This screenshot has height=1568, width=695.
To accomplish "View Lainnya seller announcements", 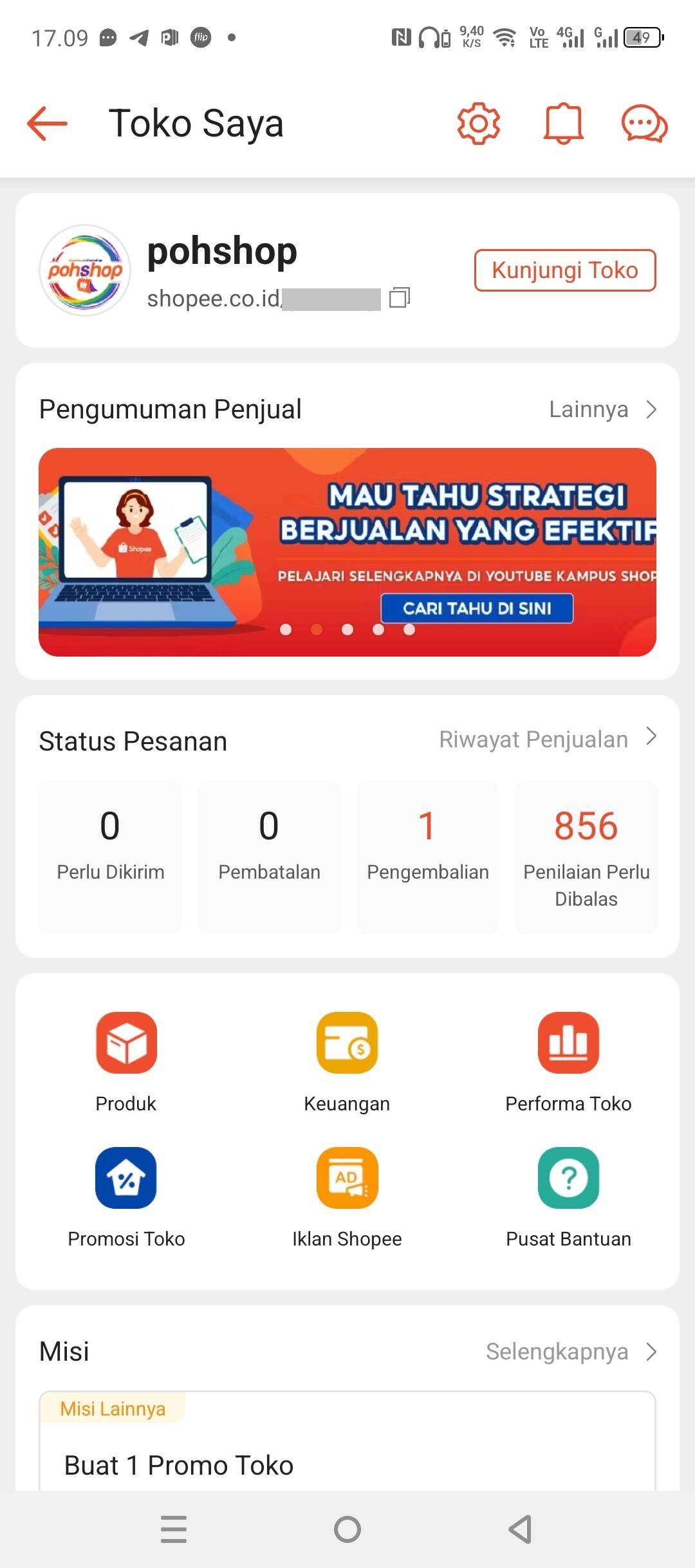I will (603, 409).
